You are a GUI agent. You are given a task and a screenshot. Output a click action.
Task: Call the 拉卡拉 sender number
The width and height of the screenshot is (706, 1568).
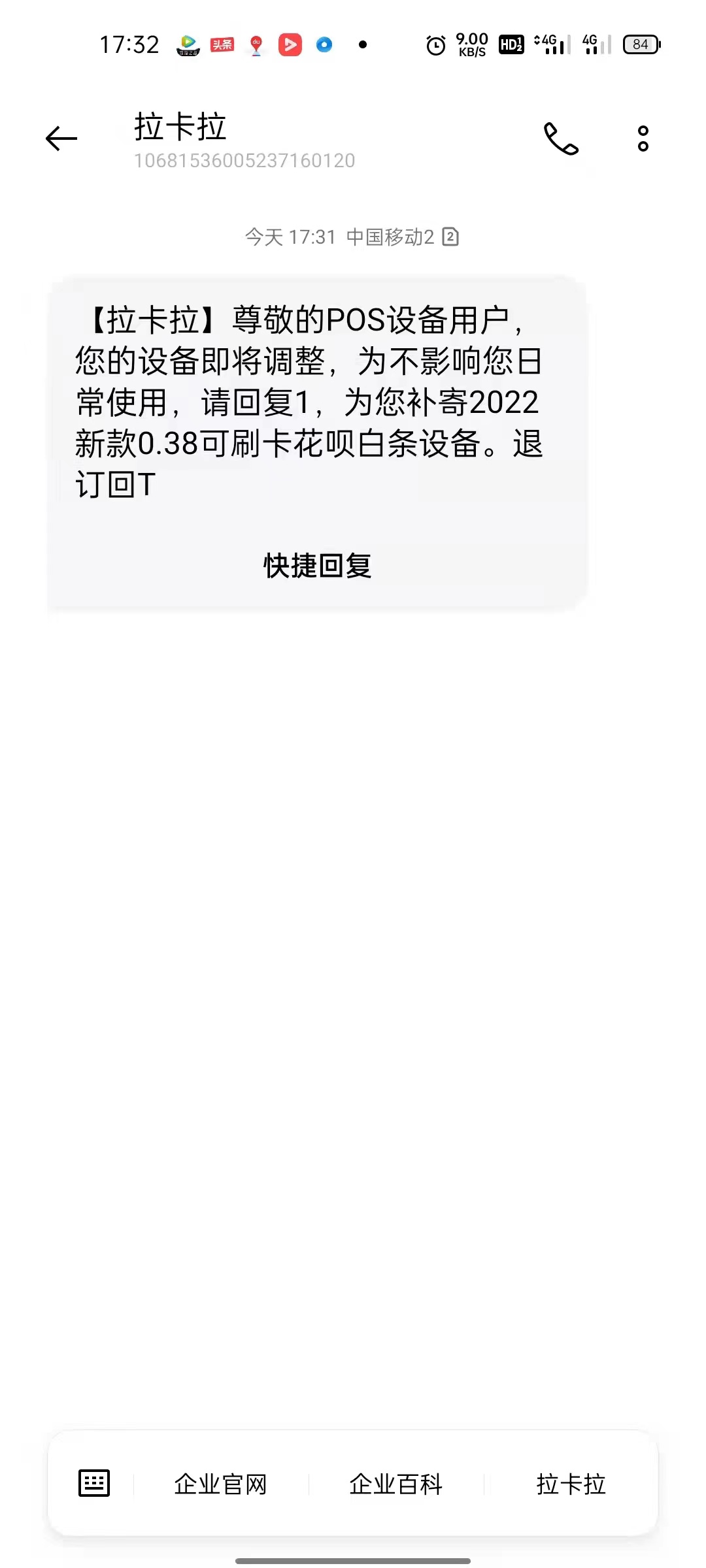pyautogui.click(x=561, y=139)
